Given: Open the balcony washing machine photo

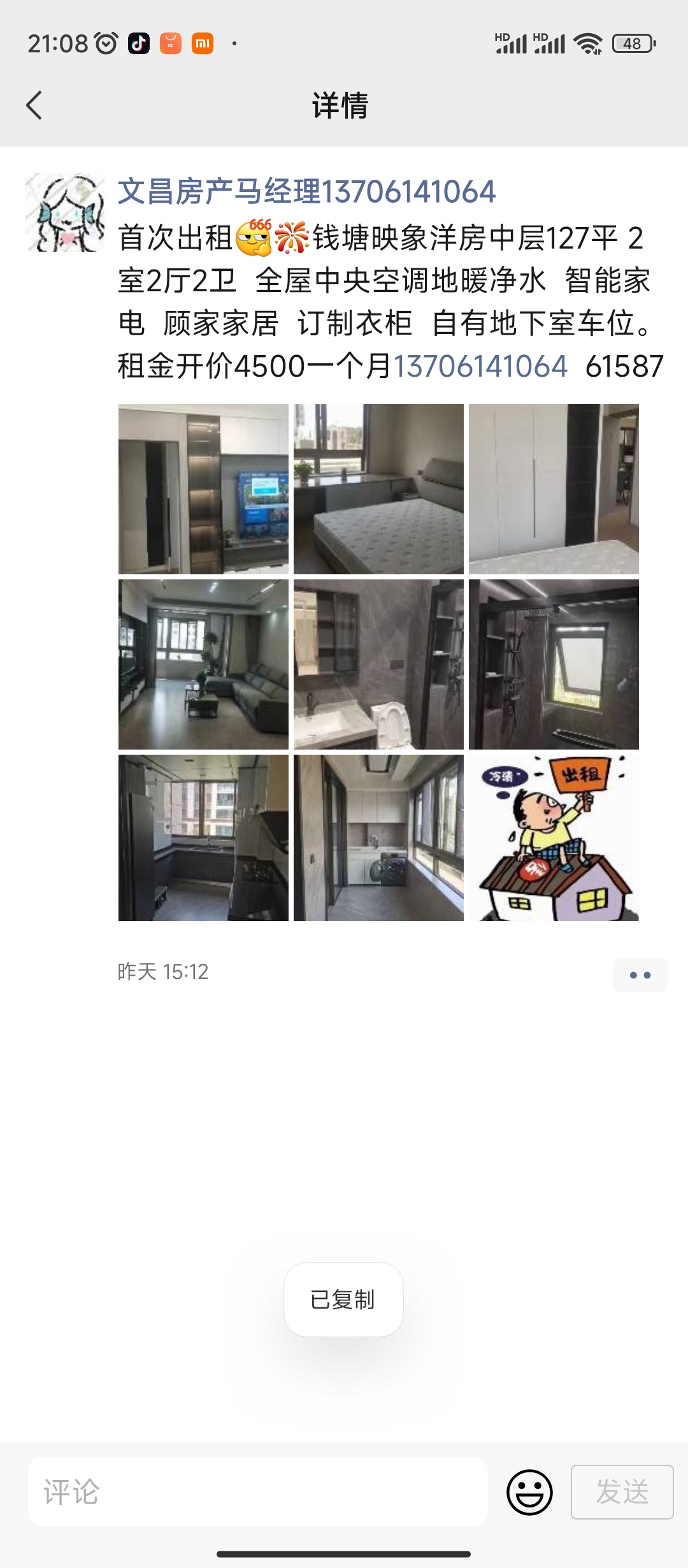Looking at the screenshot, I should 378,838.
